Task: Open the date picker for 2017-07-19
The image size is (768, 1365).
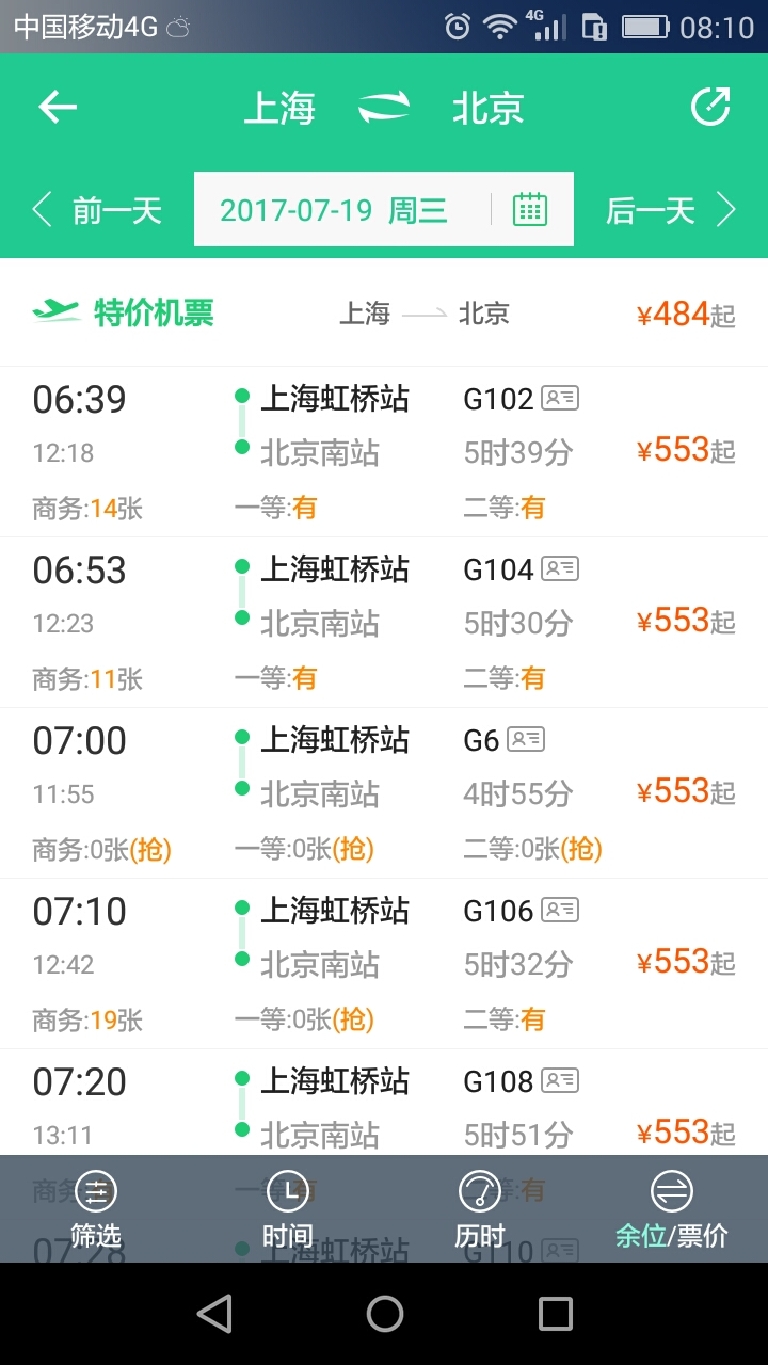Action: tap(383, 210)
